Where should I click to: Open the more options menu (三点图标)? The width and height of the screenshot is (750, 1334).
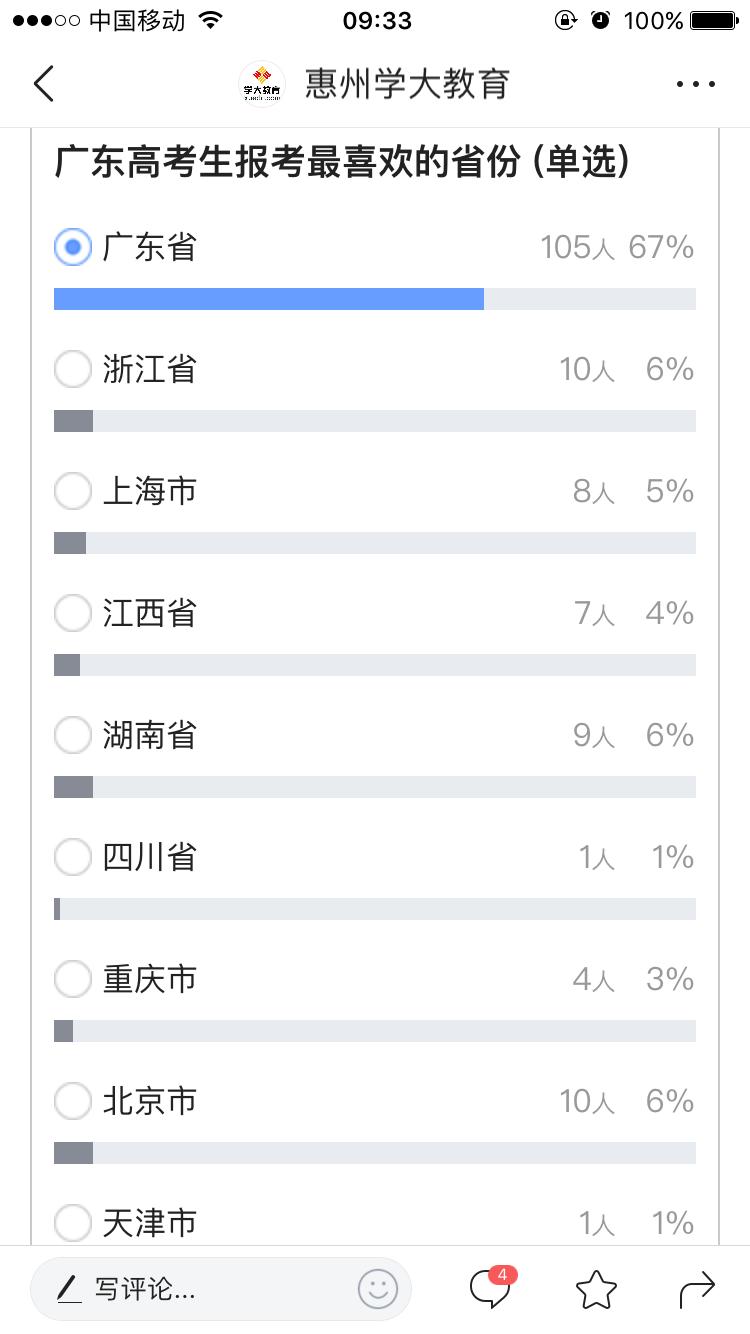695,84
